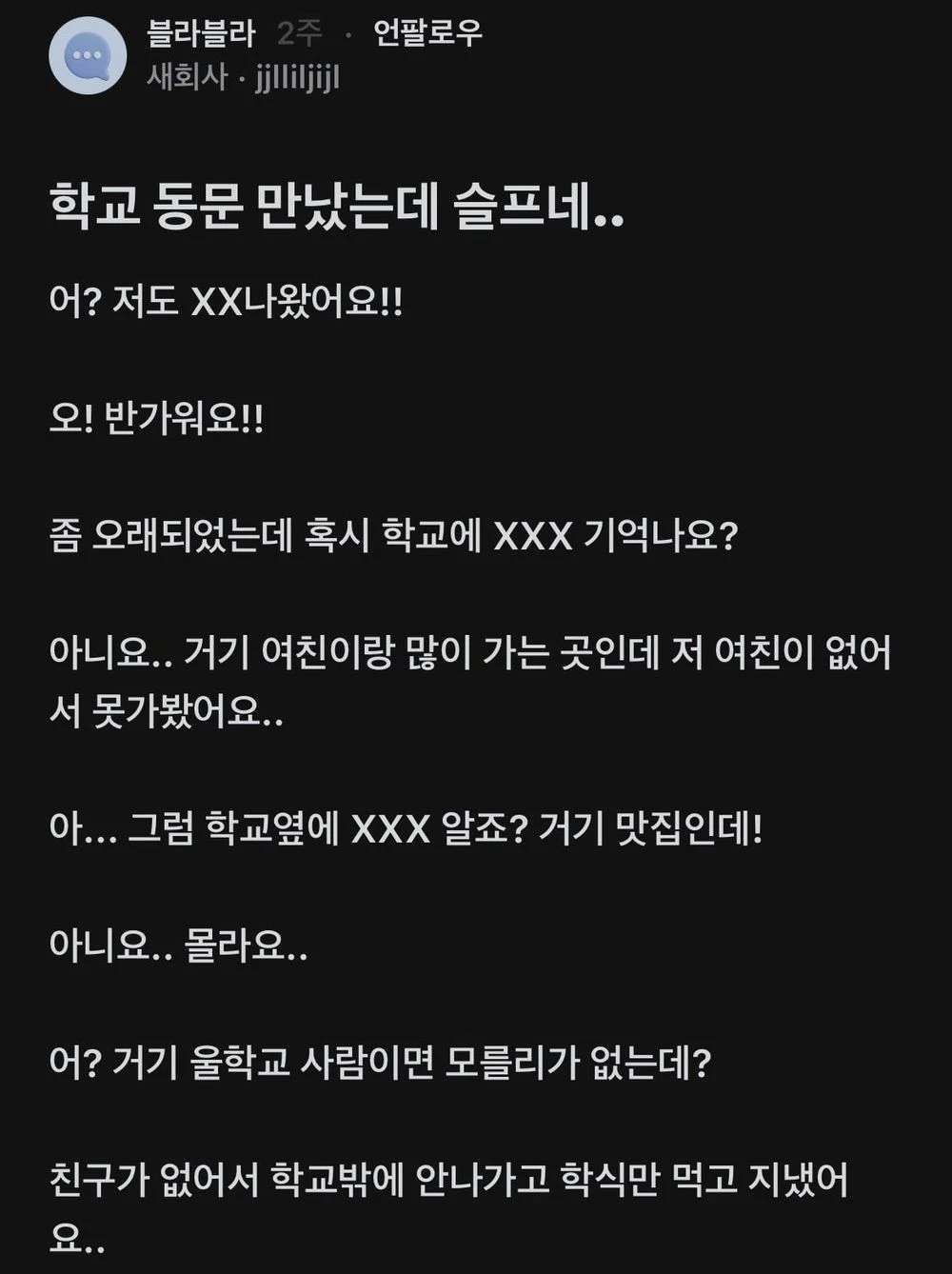Viewport: 952px width, 1274px height.
Task: Tap 언팔로우 to unfollow 블라블라
Action: [x=427, y=34]
